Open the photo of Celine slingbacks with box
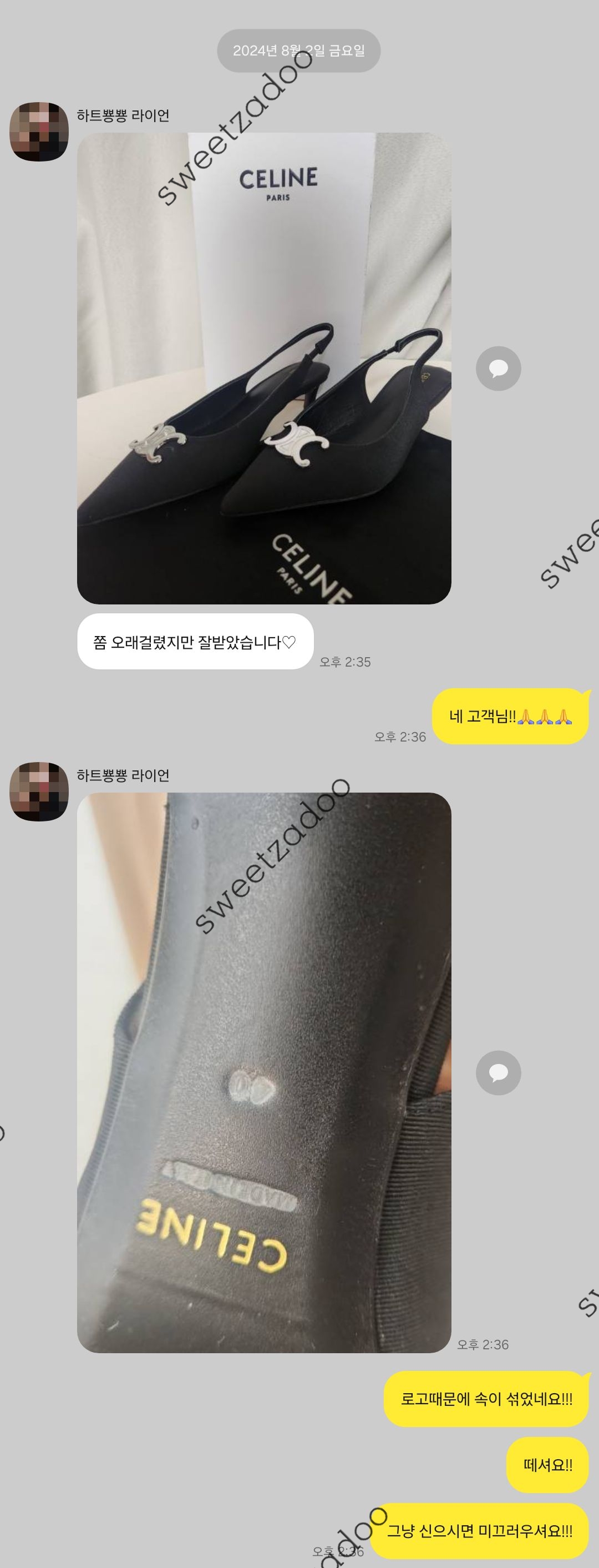Screen dimensions: 599x1568 point(264,368)
